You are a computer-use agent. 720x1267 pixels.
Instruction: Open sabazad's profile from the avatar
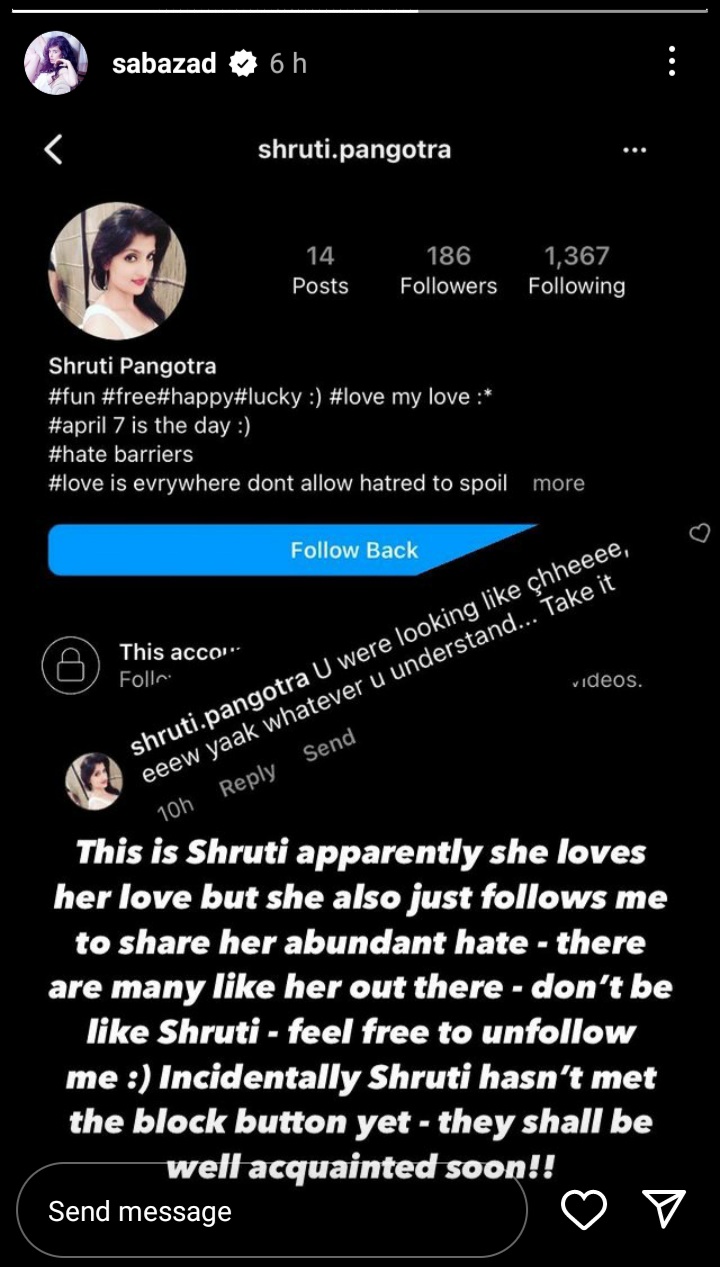click(x=55, y=63)
